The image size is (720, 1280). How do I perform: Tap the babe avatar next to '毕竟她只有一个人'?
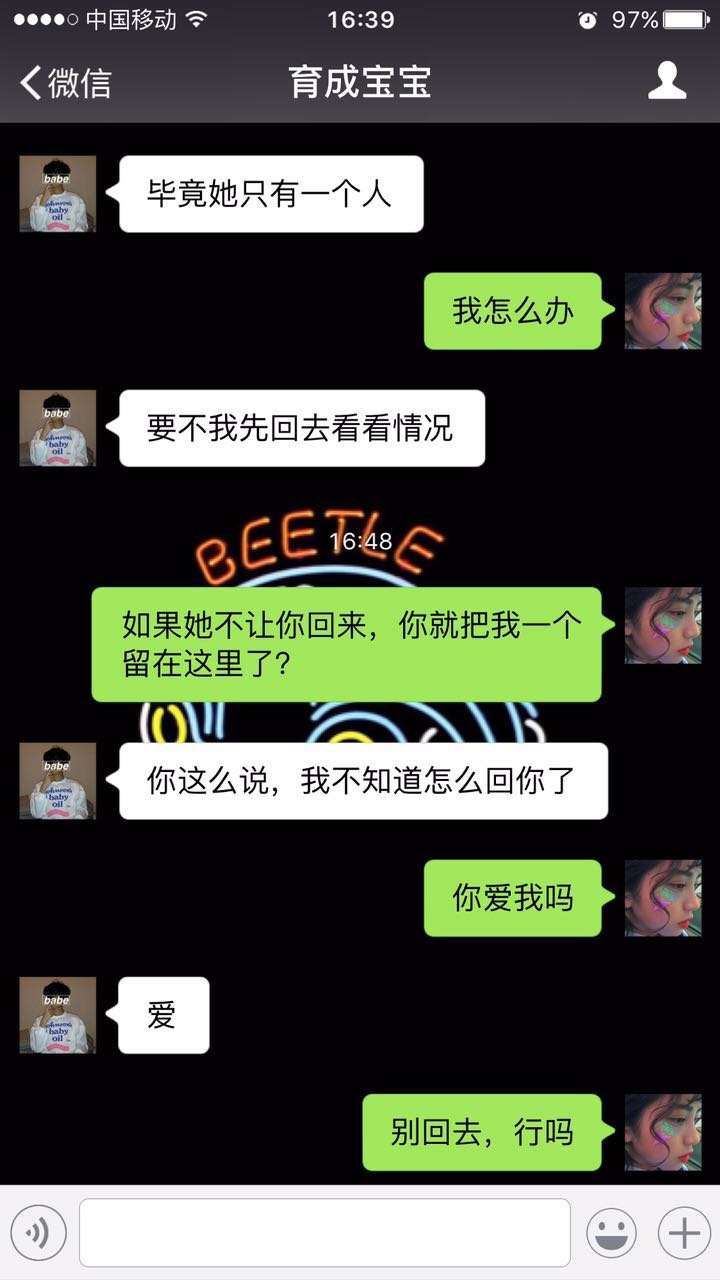pyautogui.click(x=56, y=193)
